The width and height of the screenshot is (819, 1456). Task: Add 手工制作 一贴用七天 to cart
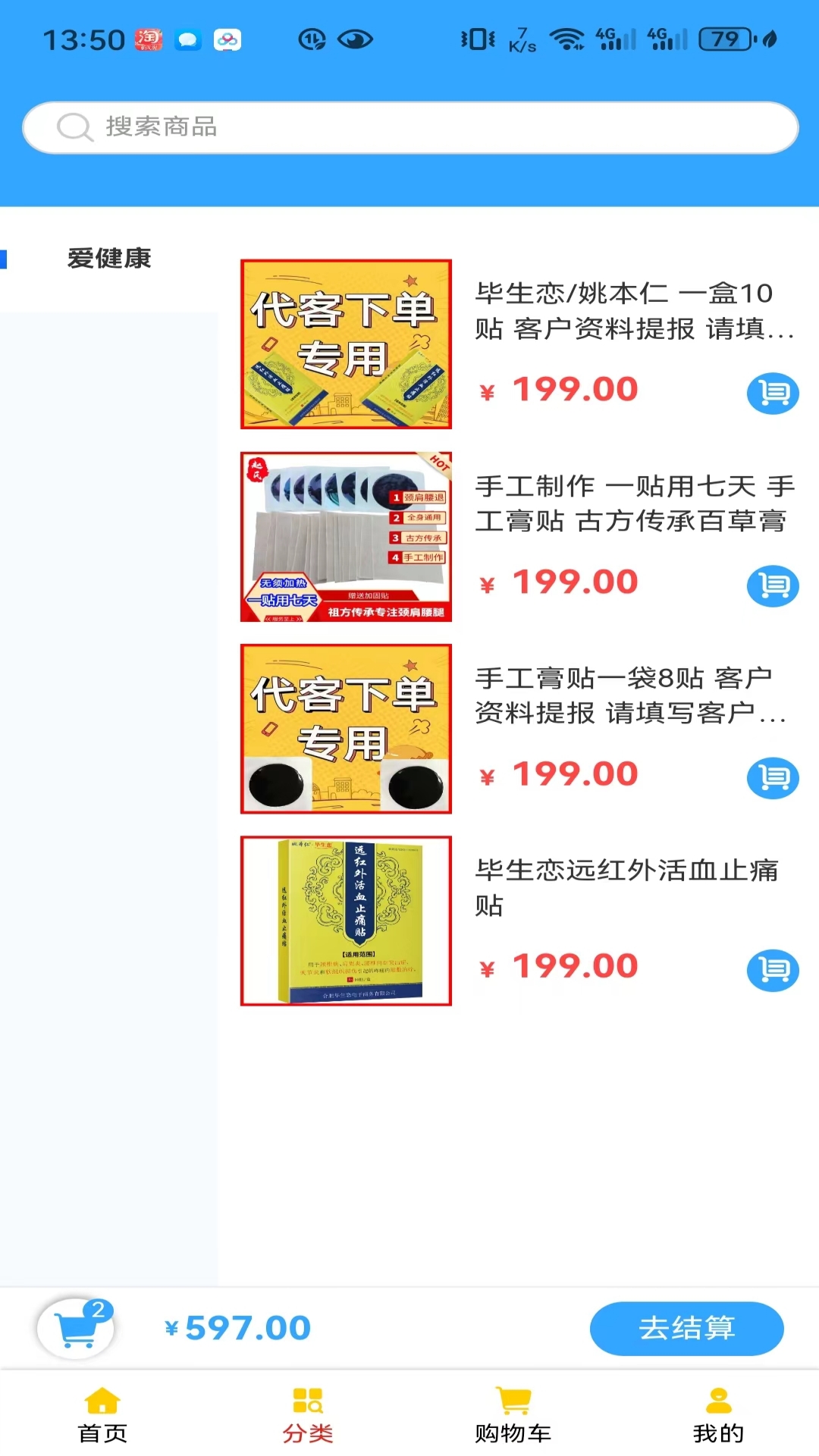772,585
